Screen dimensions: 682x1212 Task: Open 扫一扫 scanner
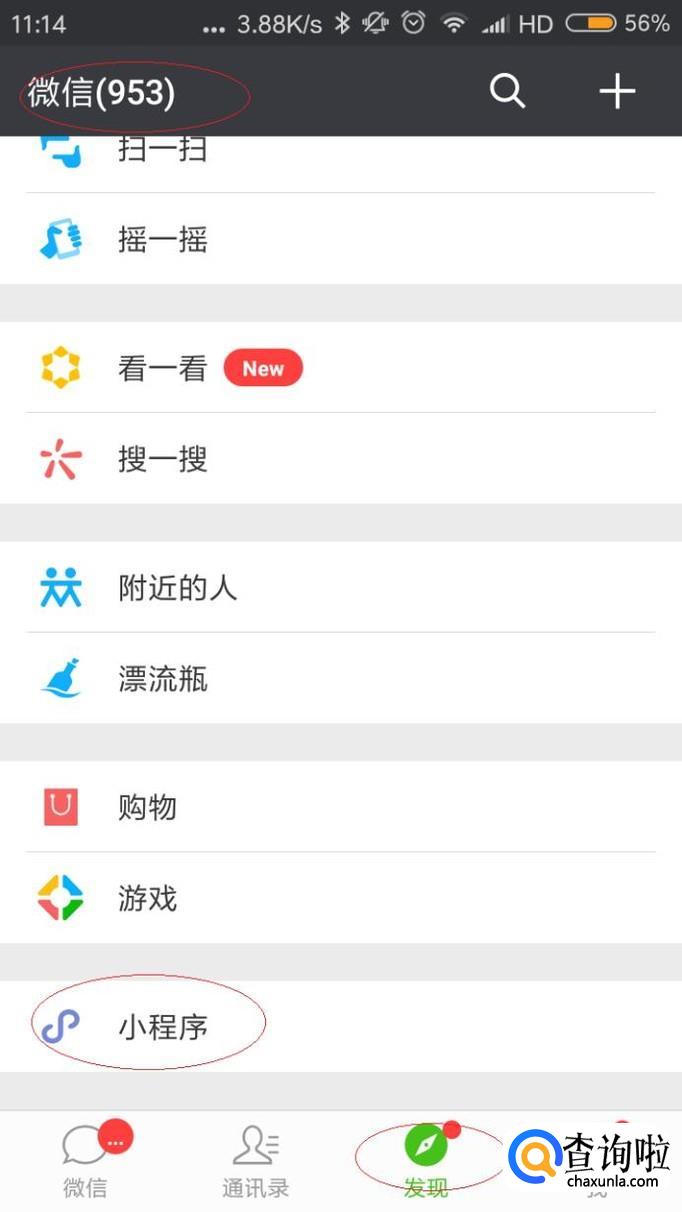point(162,152)
